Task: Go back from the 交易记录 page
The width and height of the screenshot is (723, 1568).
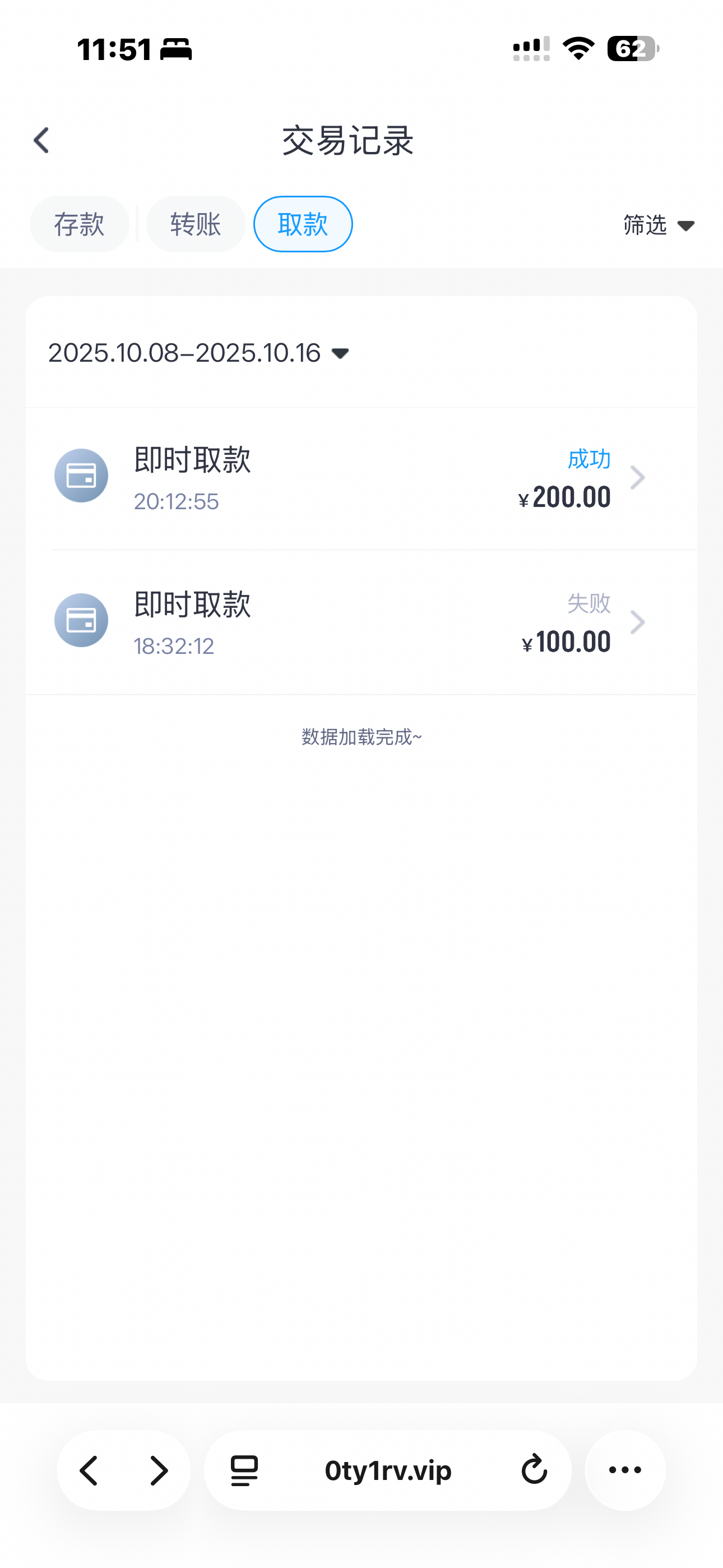Action: [x=41, y=141]
